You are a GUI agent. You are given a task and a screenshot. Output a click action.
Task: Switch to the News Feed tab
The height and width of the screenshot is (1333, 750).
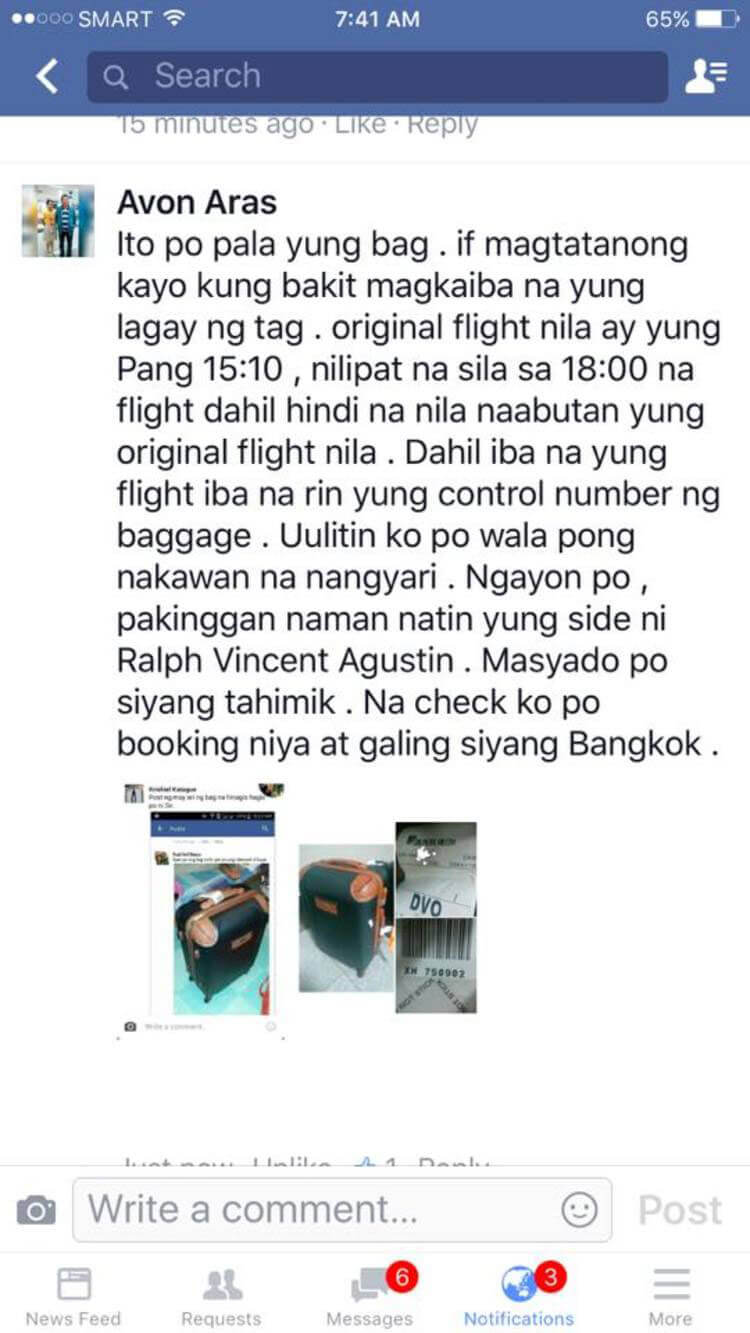pyautogui.click(x=73, y=1296)
